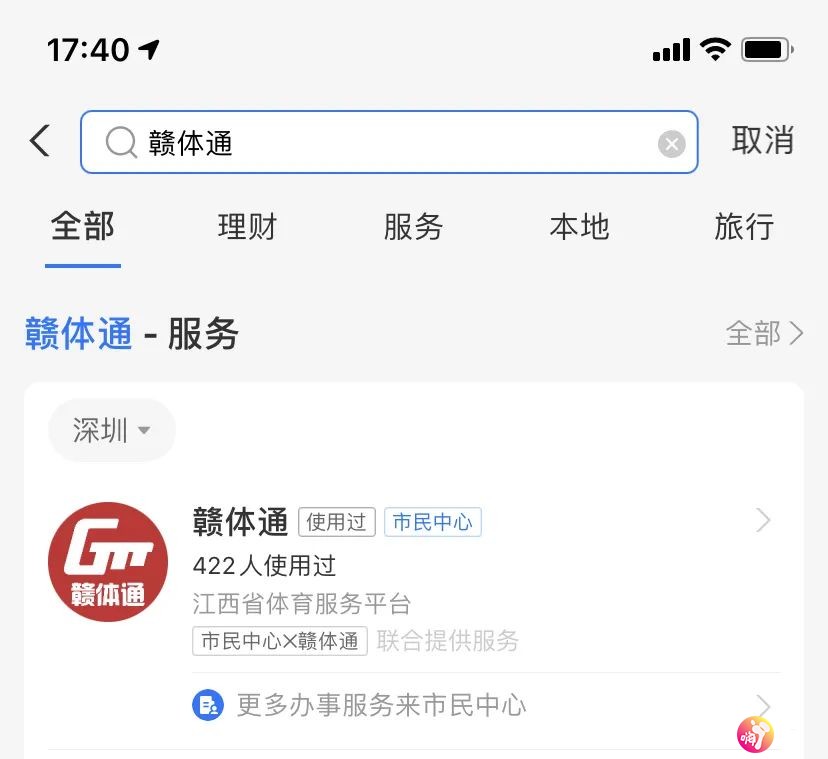Tap 取消 to cancel the search

762,141
